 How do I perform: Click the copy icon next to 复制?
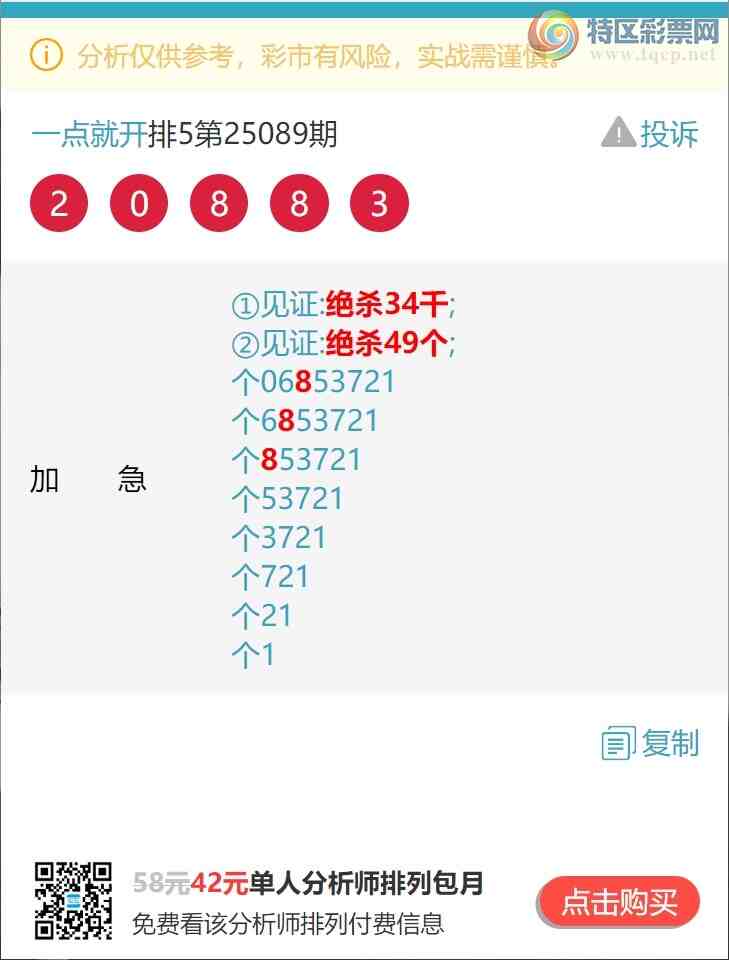[618, 743]
